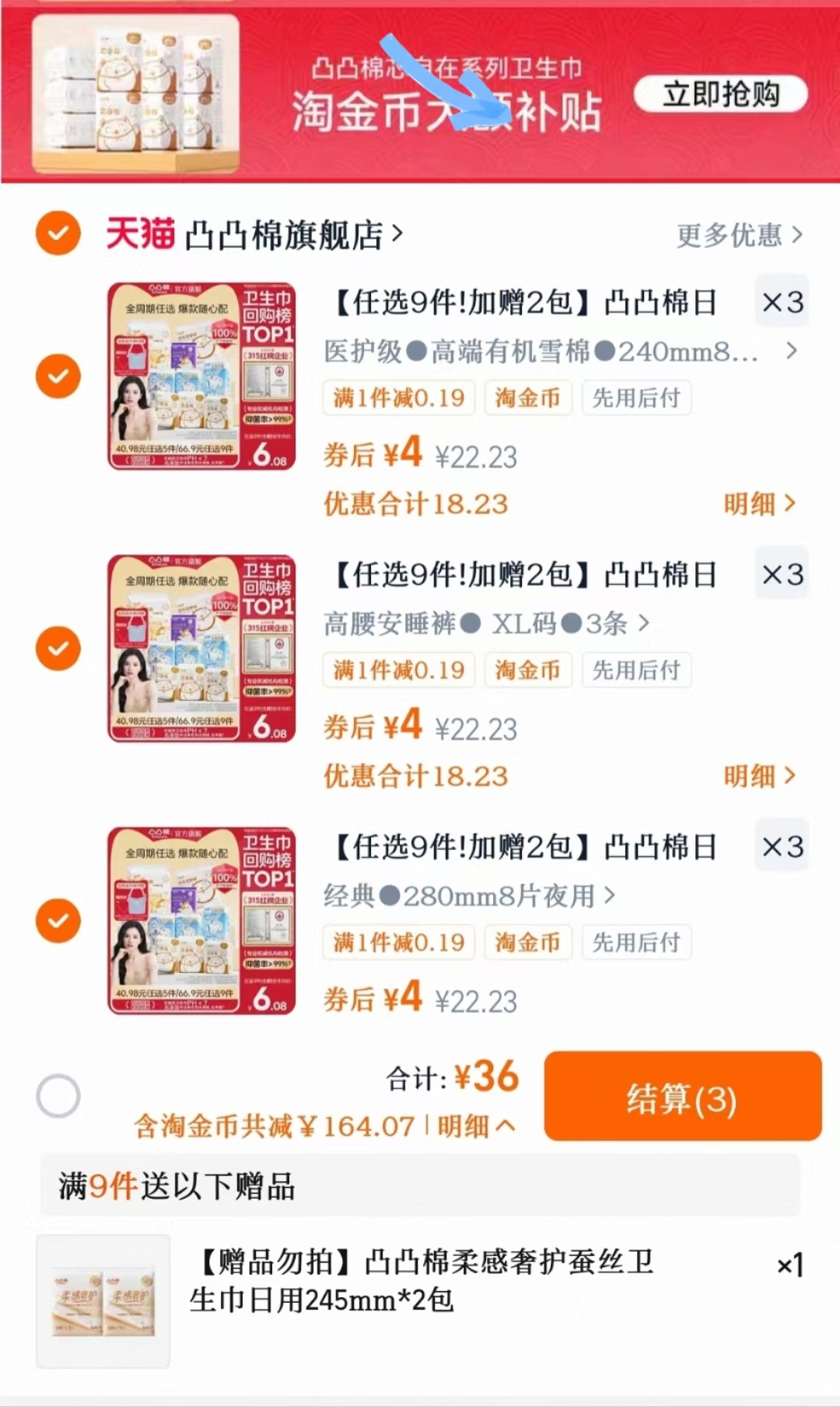Tap the 淘金币 tag on first item
Viewport: 840px width, 1407px height.
[x=527, y=397]
